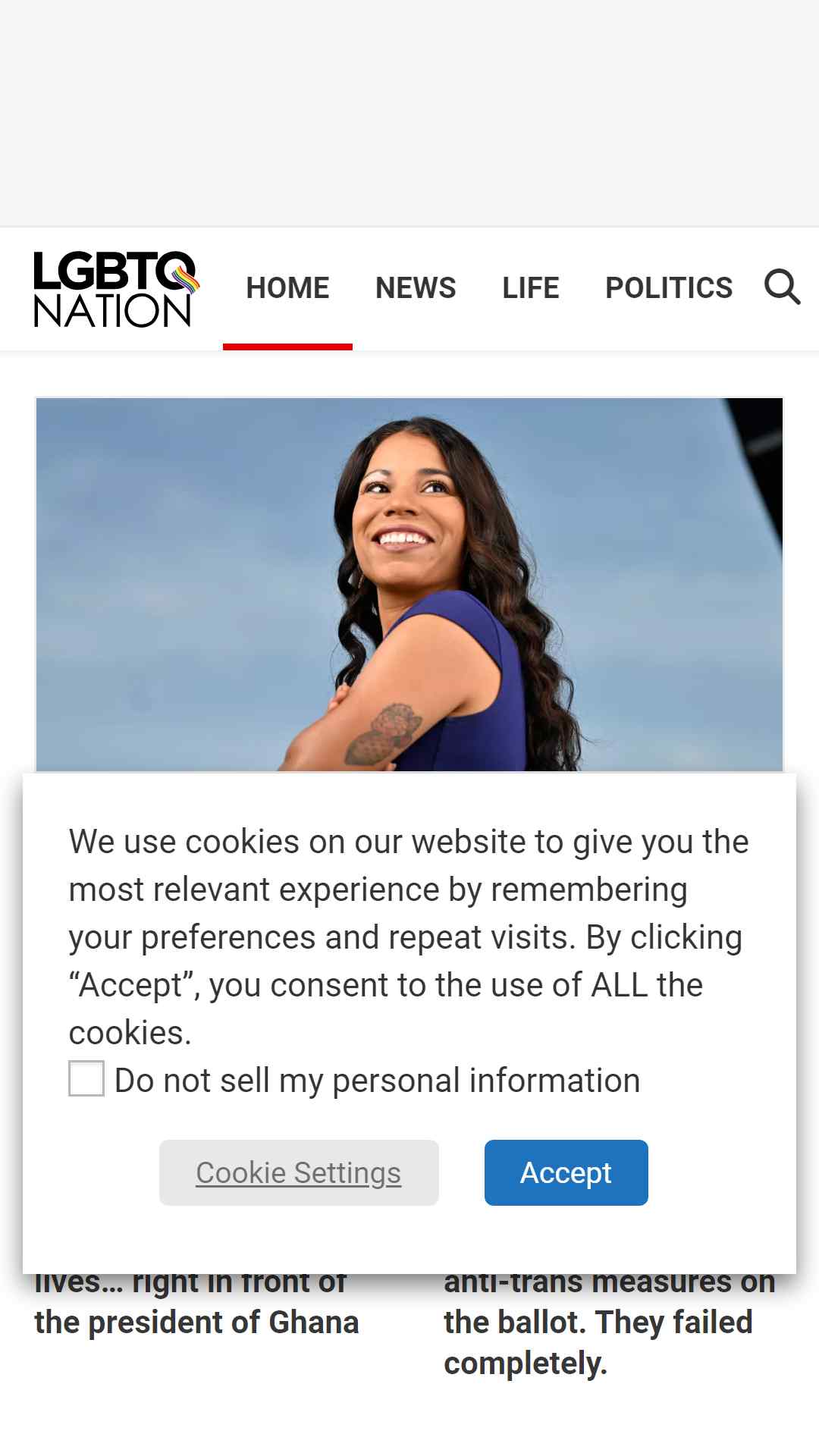This screenshot has height=1456, width=819.
Task: Accept all cookies
Action: click(x=566, y=1172)
